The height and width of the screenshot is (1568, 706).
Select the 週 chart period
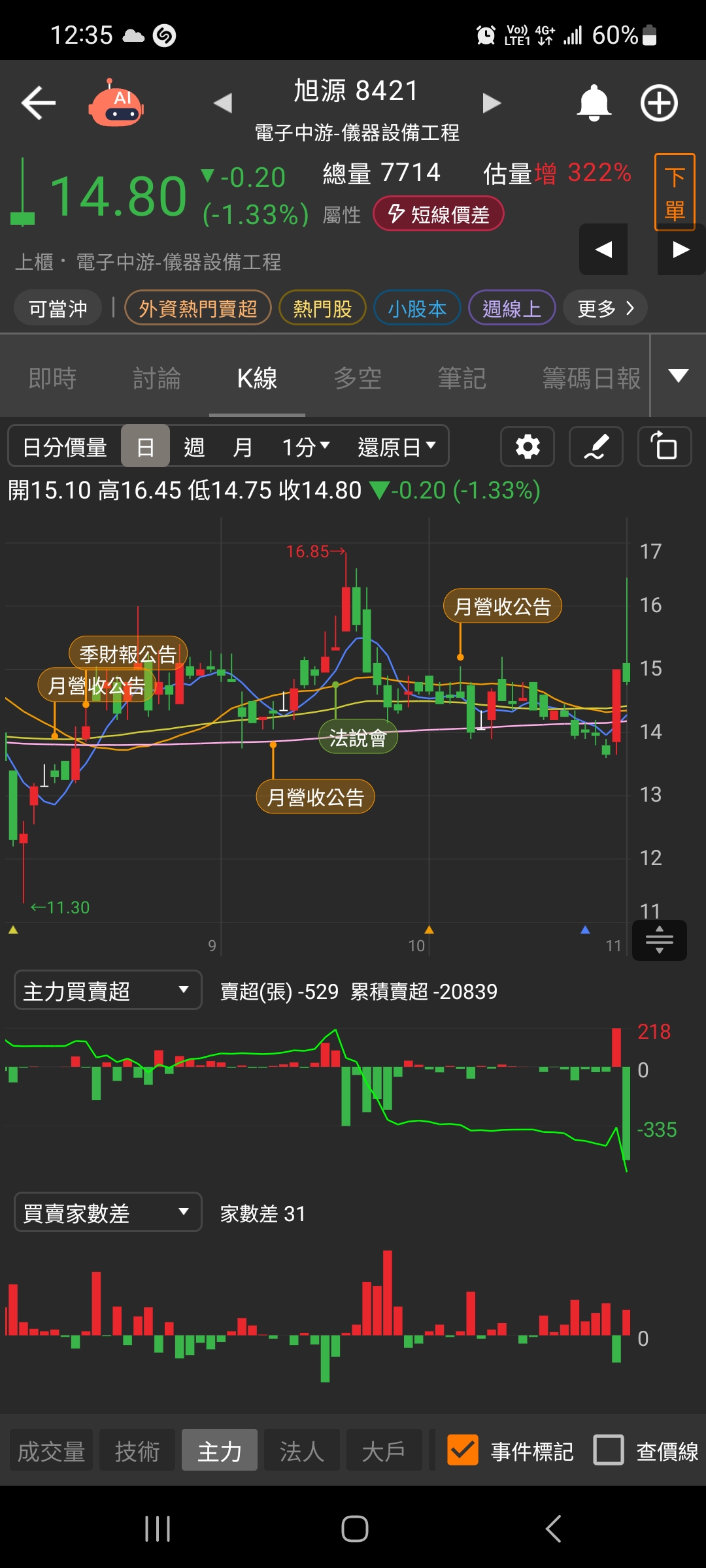coord(194,447)
